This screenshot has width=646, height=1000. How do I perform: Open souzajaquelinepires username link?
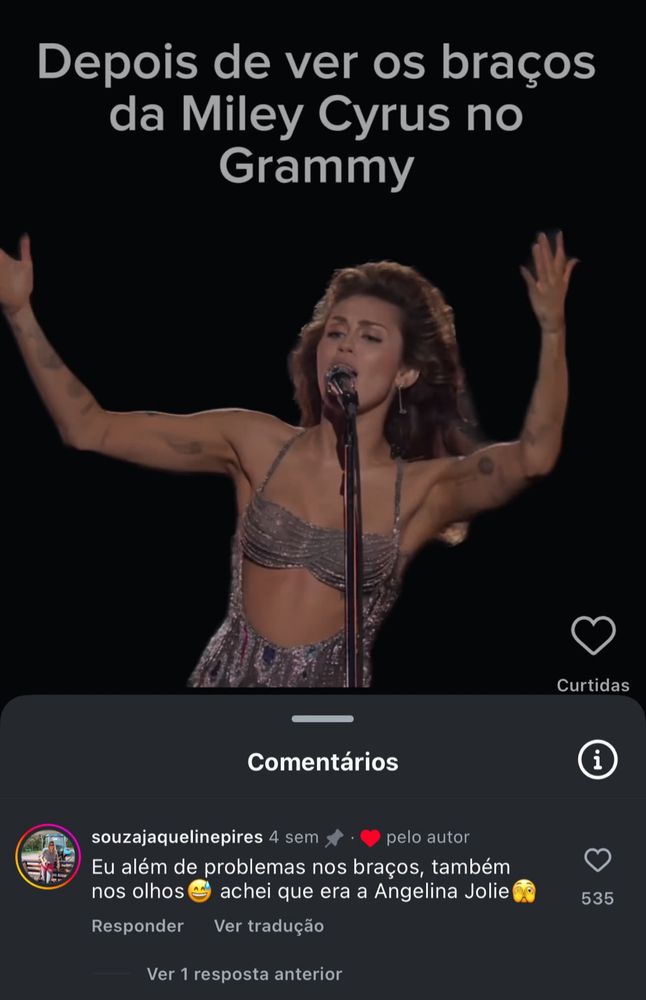pos(176,837)
